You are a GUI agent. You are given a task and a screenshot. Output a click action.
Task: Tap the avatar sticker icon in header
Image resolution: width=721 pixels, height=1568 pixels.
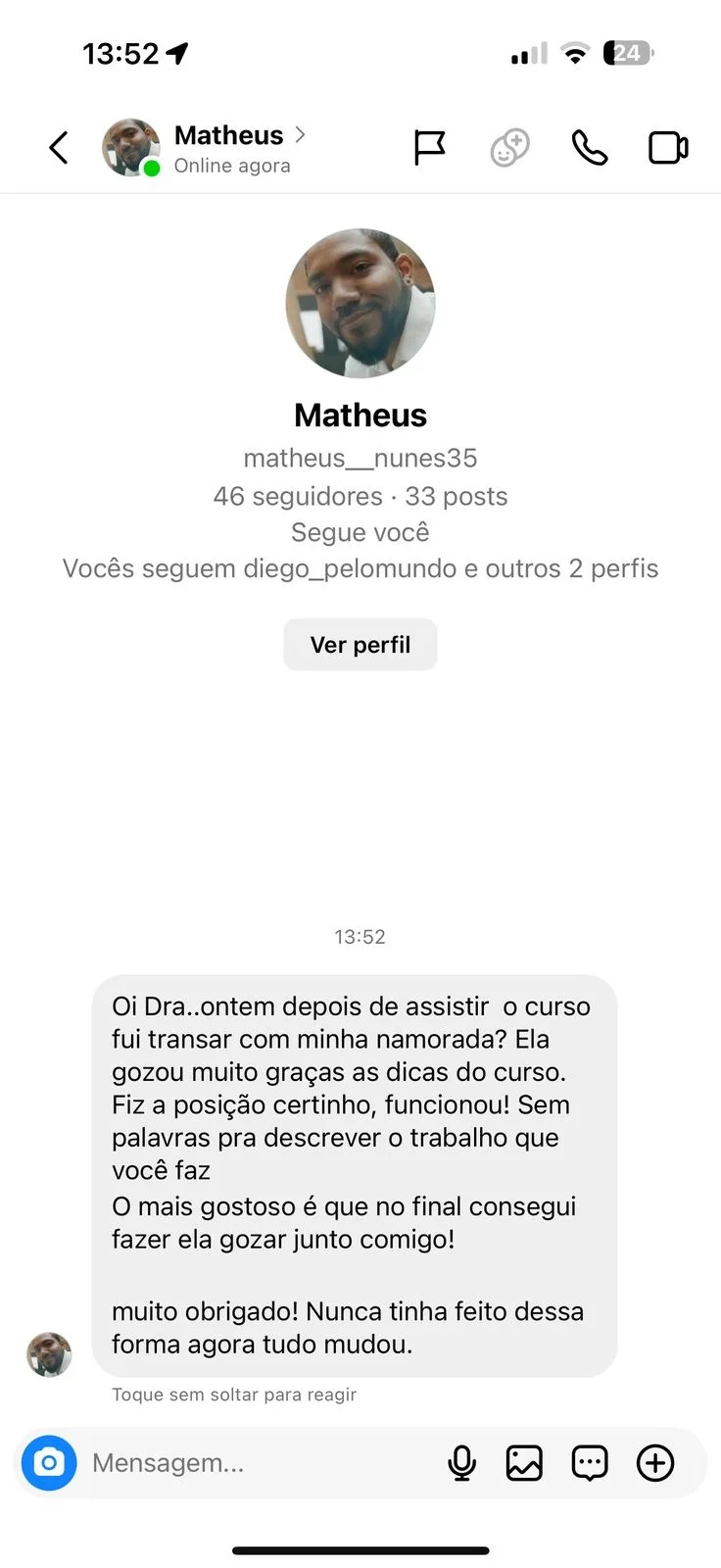(x=509, y=148)
